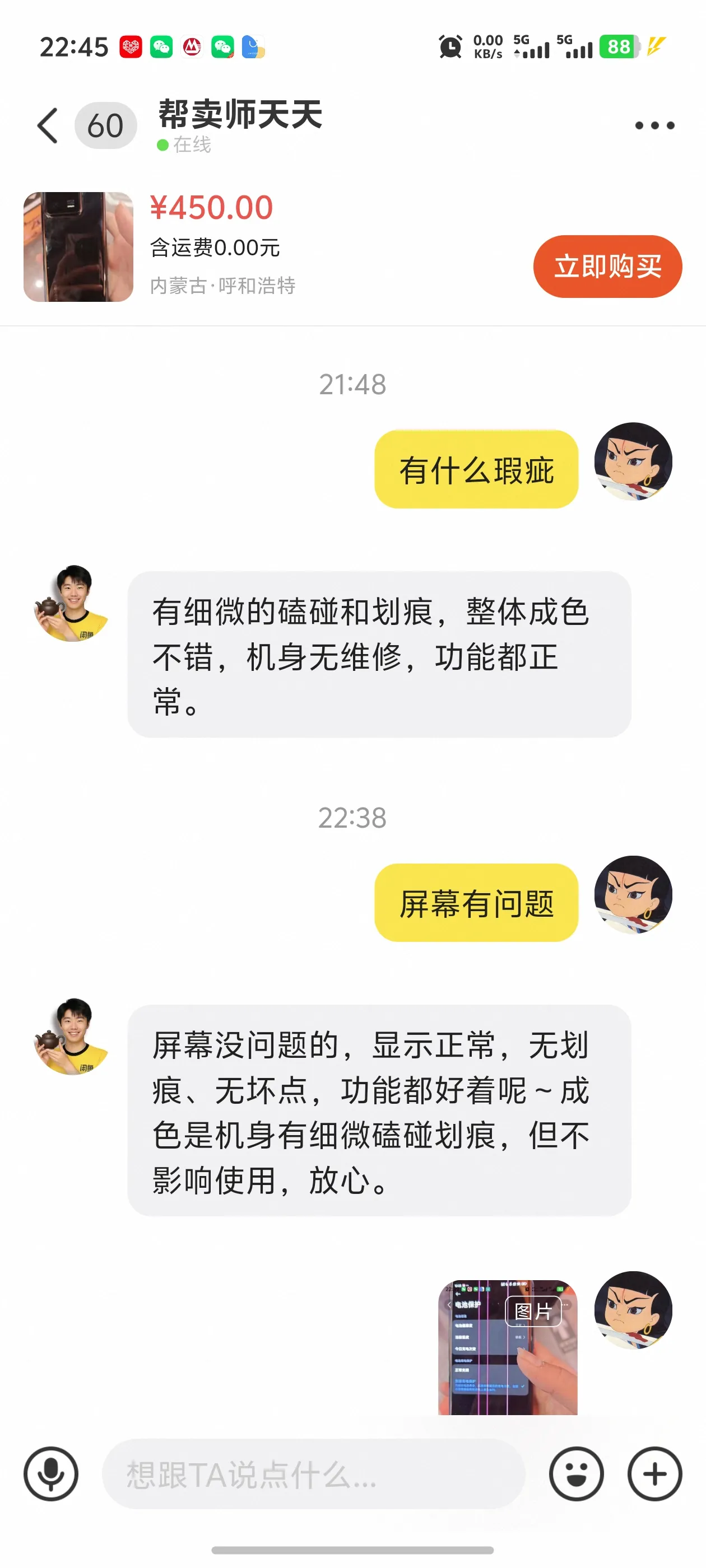Screen dimensions: 706x1568
Task: Tap the 立即购买 buy now button
Action: pyautogui.click(x=607, y=267)
